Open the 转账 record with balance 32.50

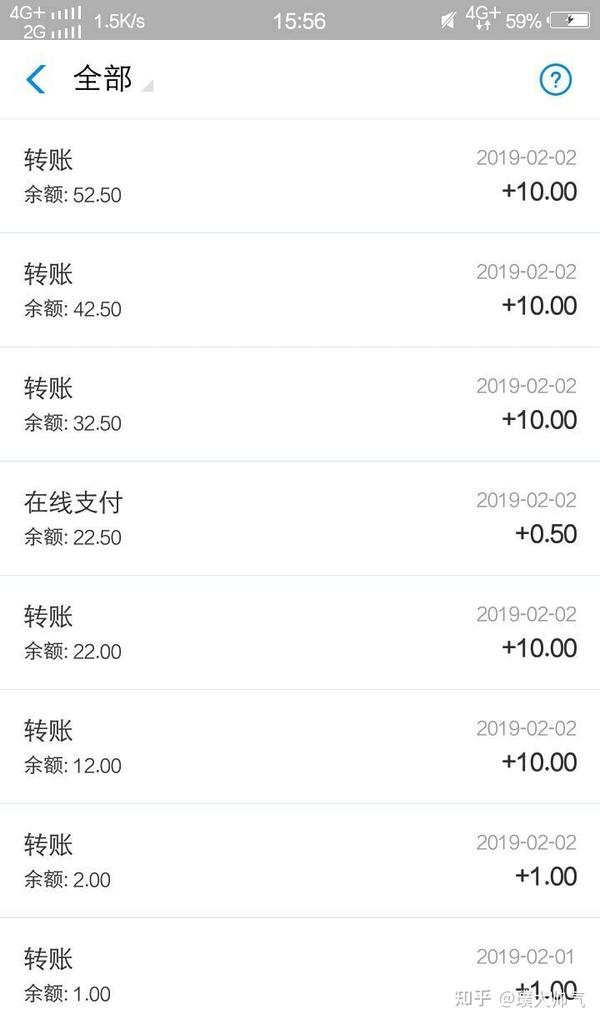(x=300, y=404)
